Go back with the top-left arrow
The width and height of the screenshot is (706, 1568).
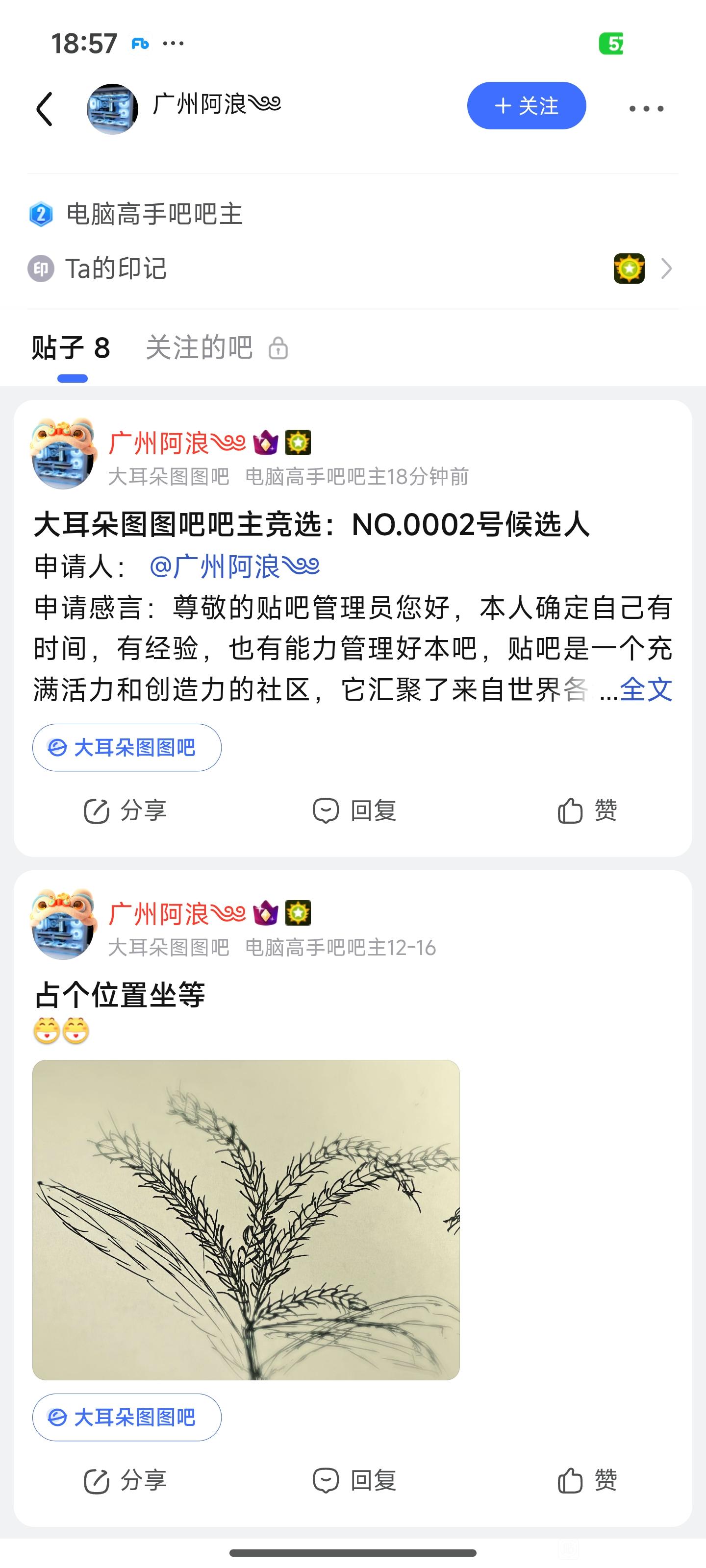[x=45, y=109]
